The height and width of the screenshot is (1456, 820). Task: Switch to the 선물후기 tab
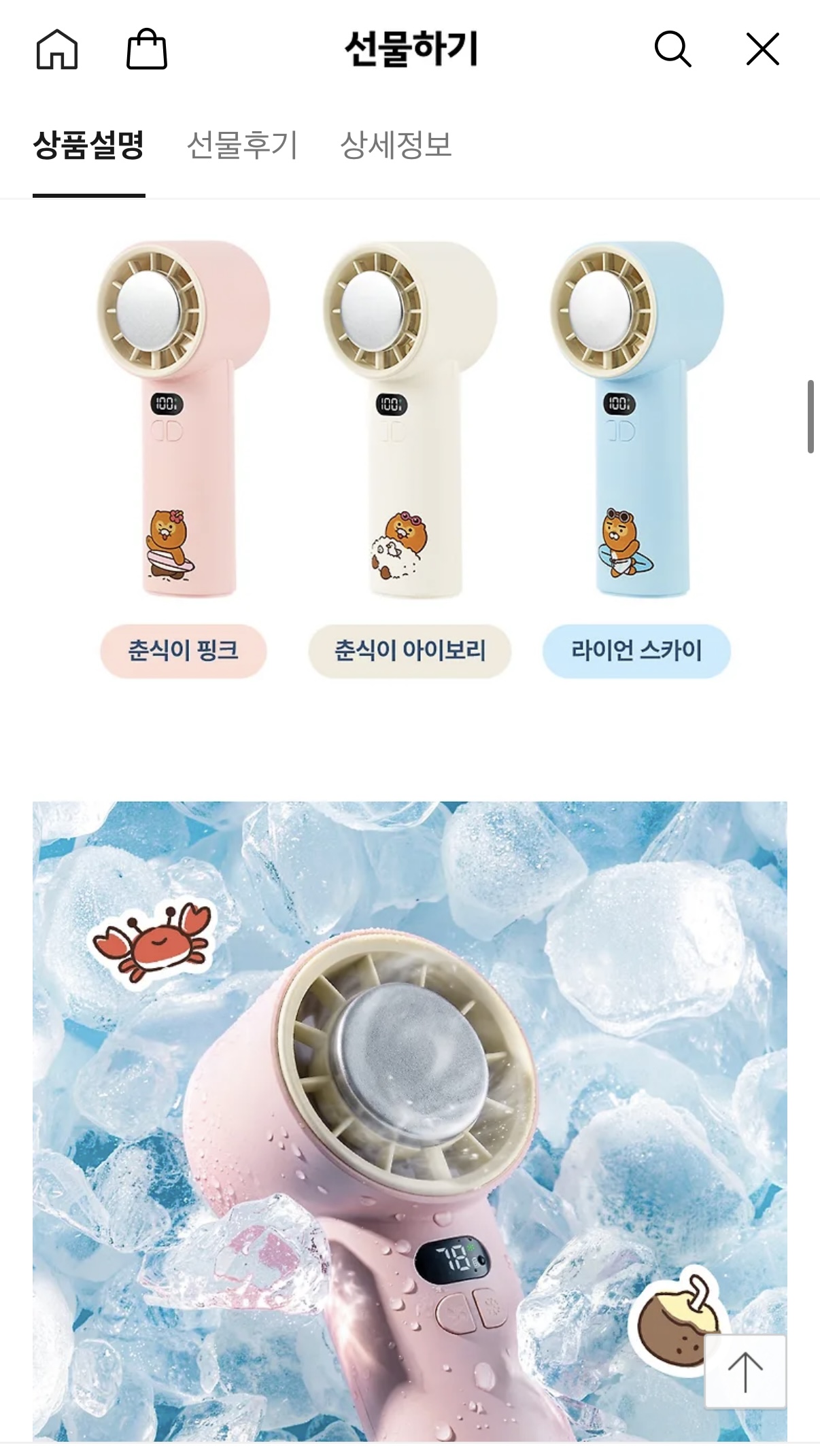pyautogui.click(x=242, y=145)
